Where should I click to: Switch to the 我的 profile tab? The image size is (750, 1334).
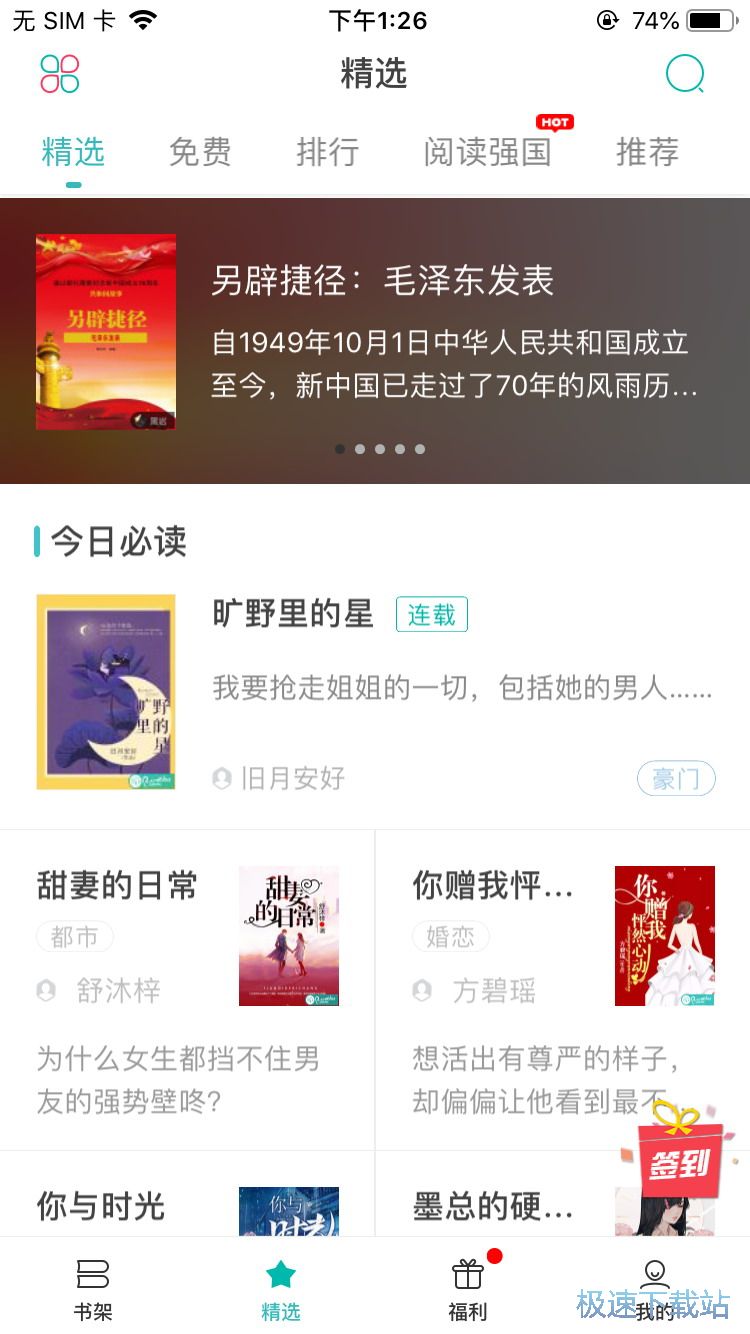(655, 1288)
